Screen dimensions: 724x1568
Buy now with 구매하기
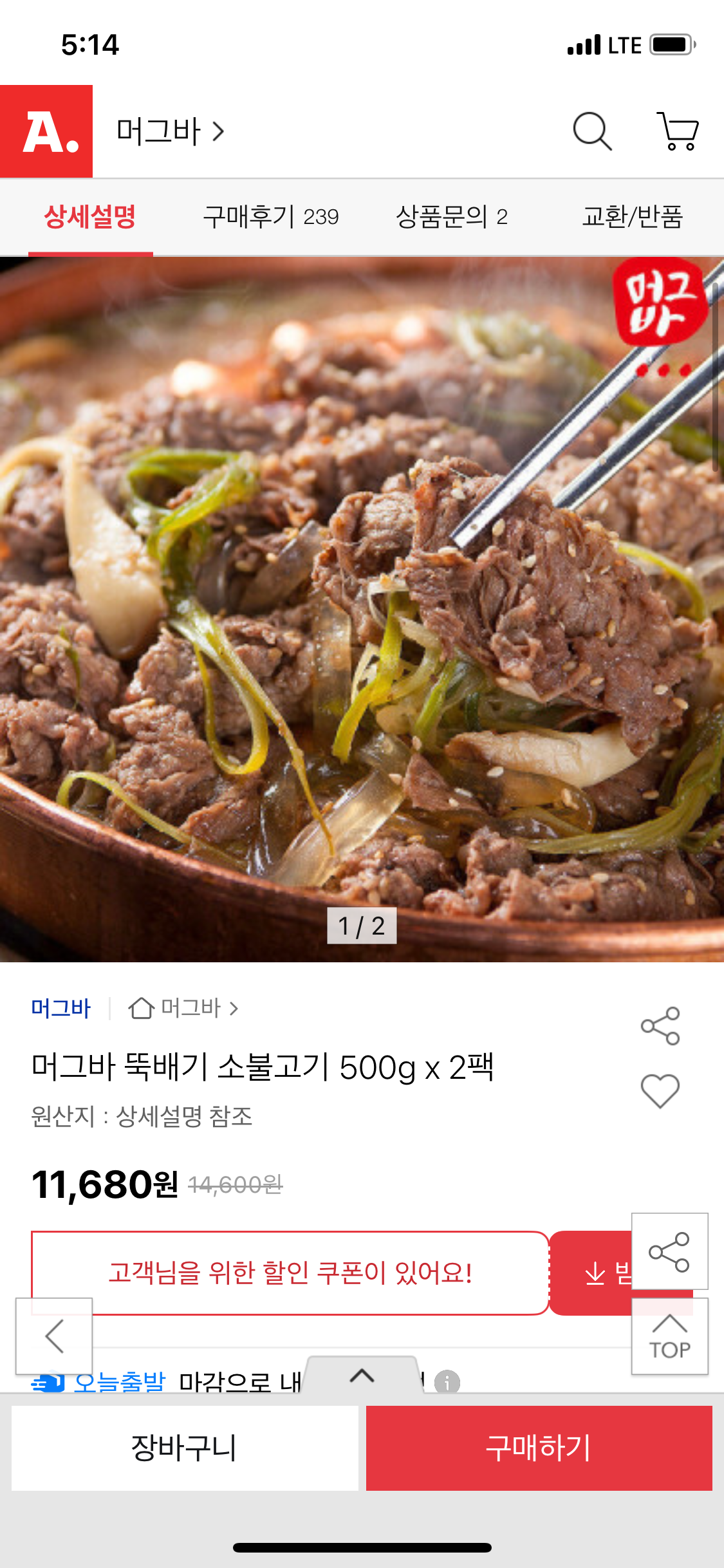(x=539, y=1448)
